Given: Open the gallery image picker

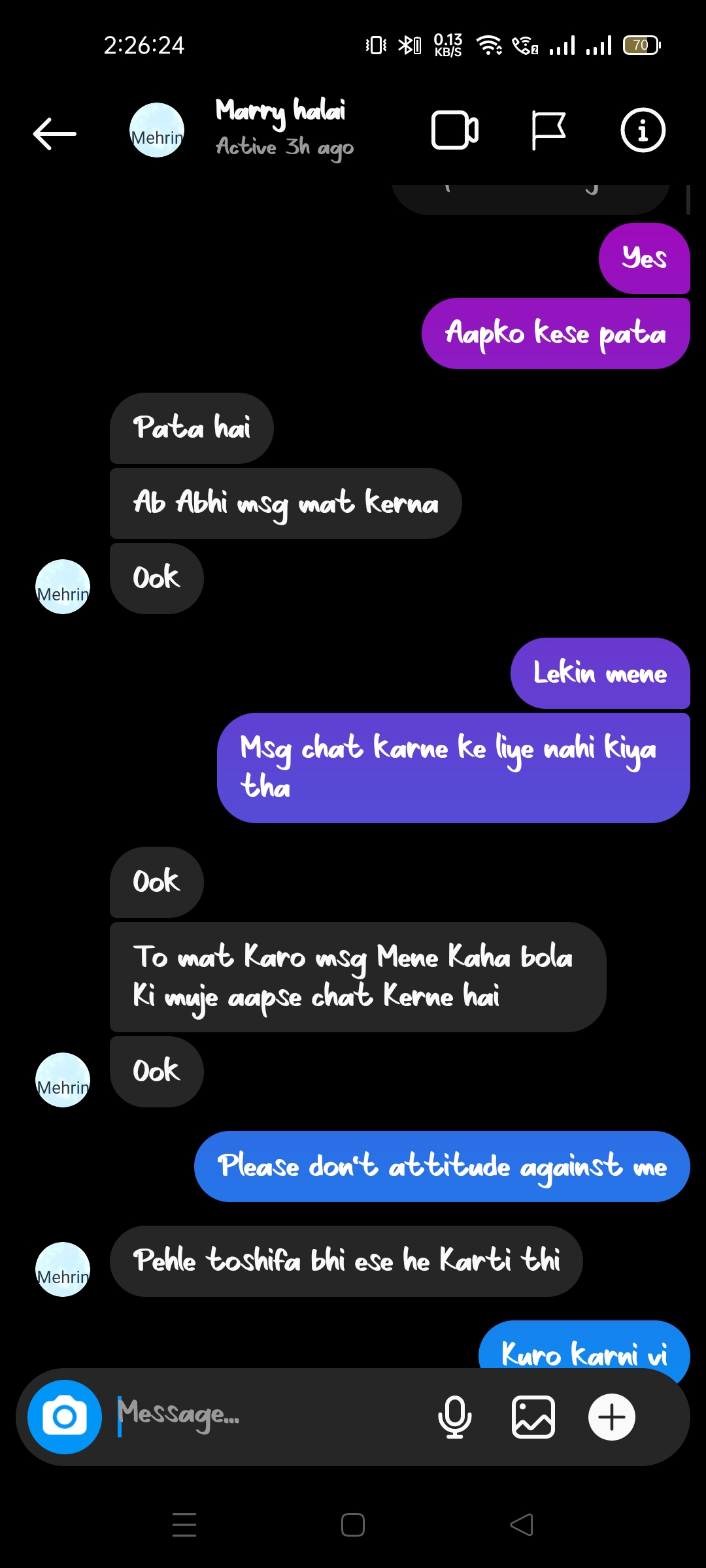Looking at the screenshot, I should pyautogui.click(x=533, y=1416).
